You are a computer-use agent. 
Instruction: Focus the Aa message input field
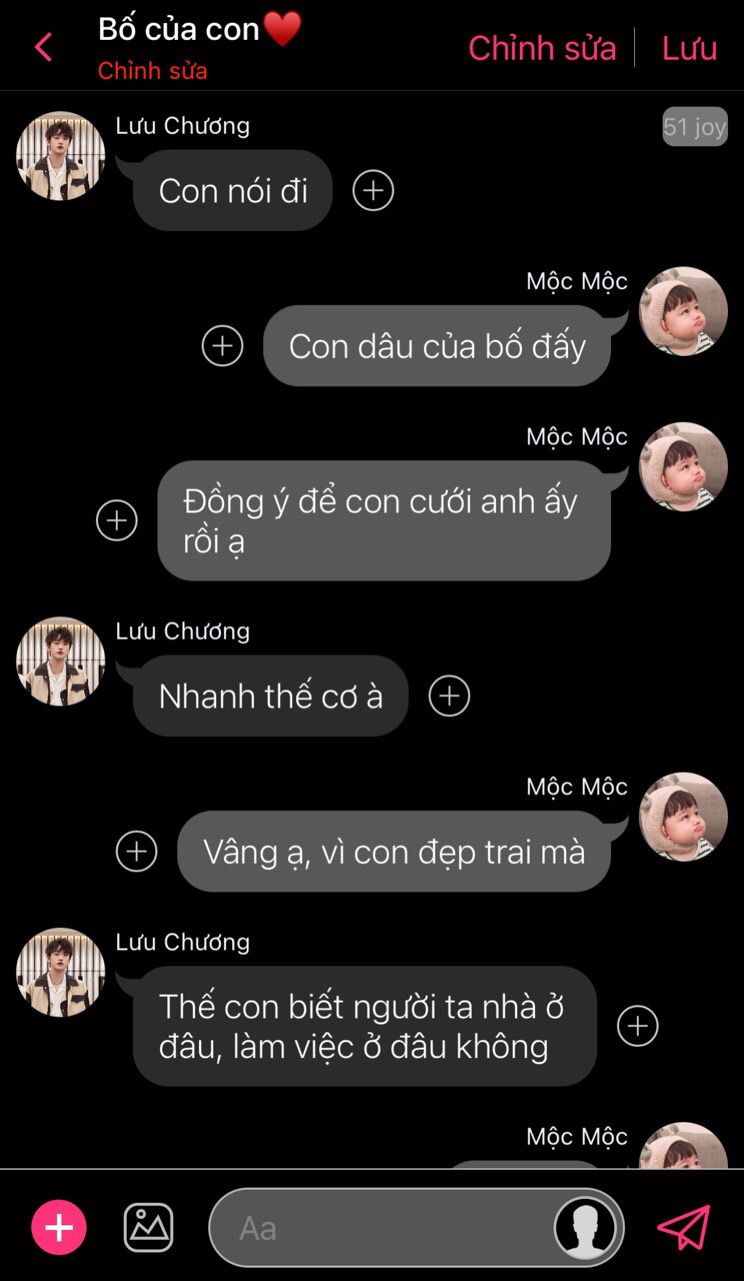[380, 1228]
